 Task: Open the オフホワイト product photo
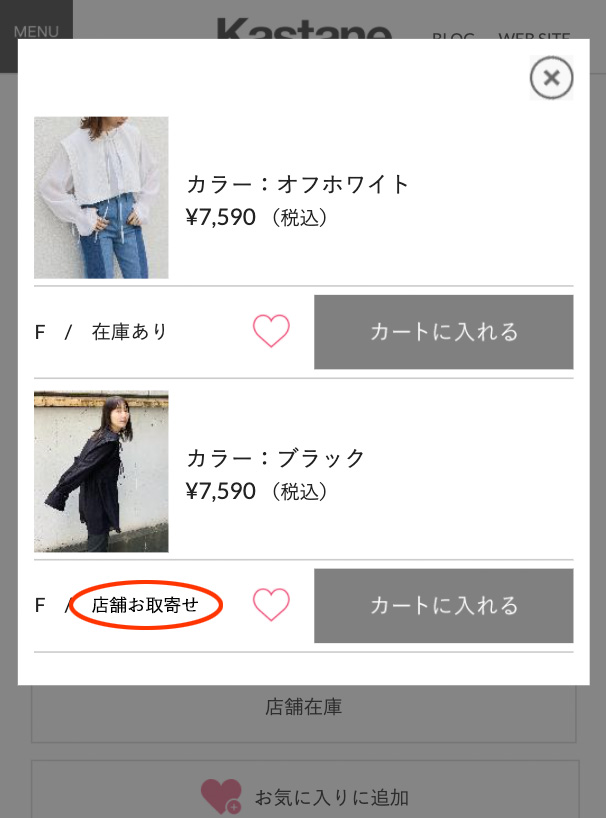(x=101, y=197)
